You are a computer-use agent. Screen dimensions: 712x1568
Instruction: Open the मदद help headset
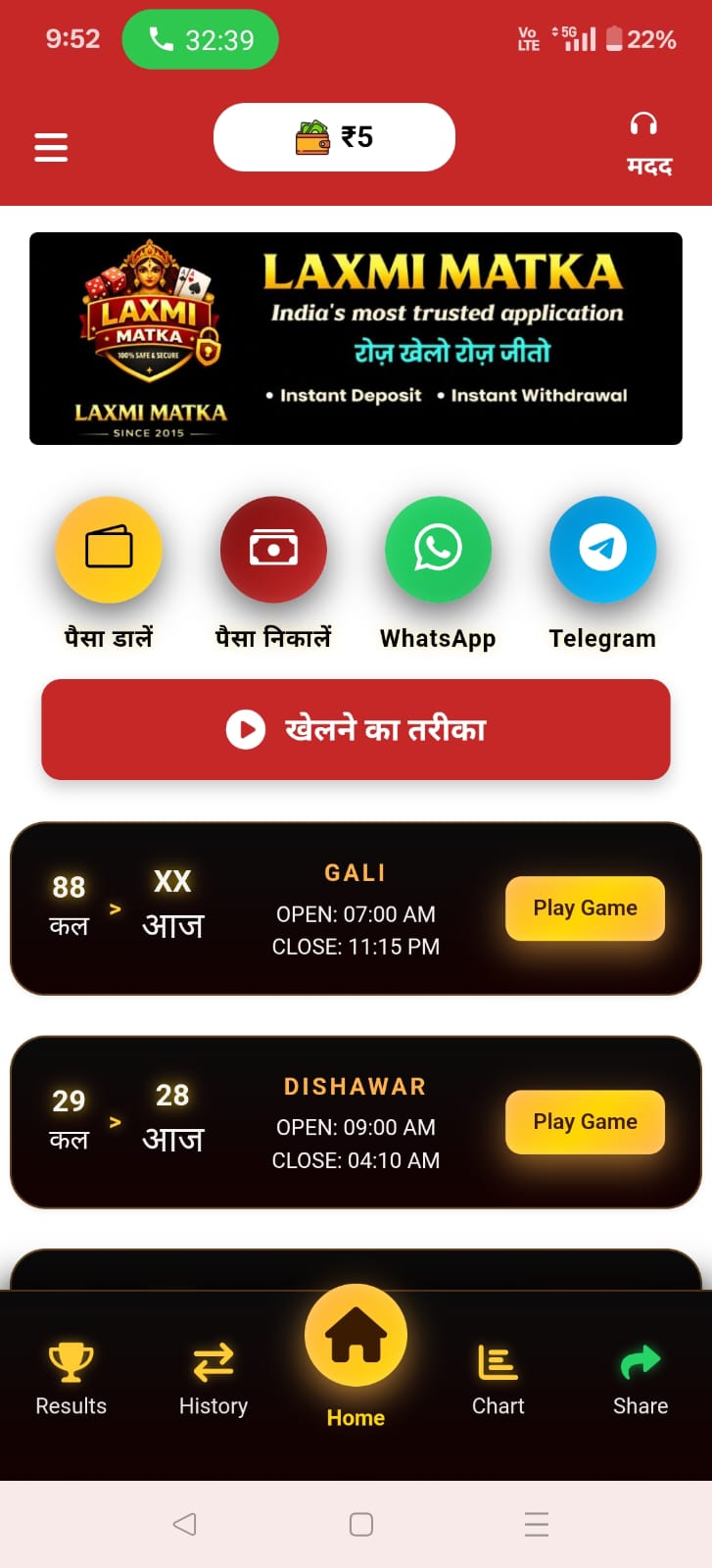coord(649,144)
